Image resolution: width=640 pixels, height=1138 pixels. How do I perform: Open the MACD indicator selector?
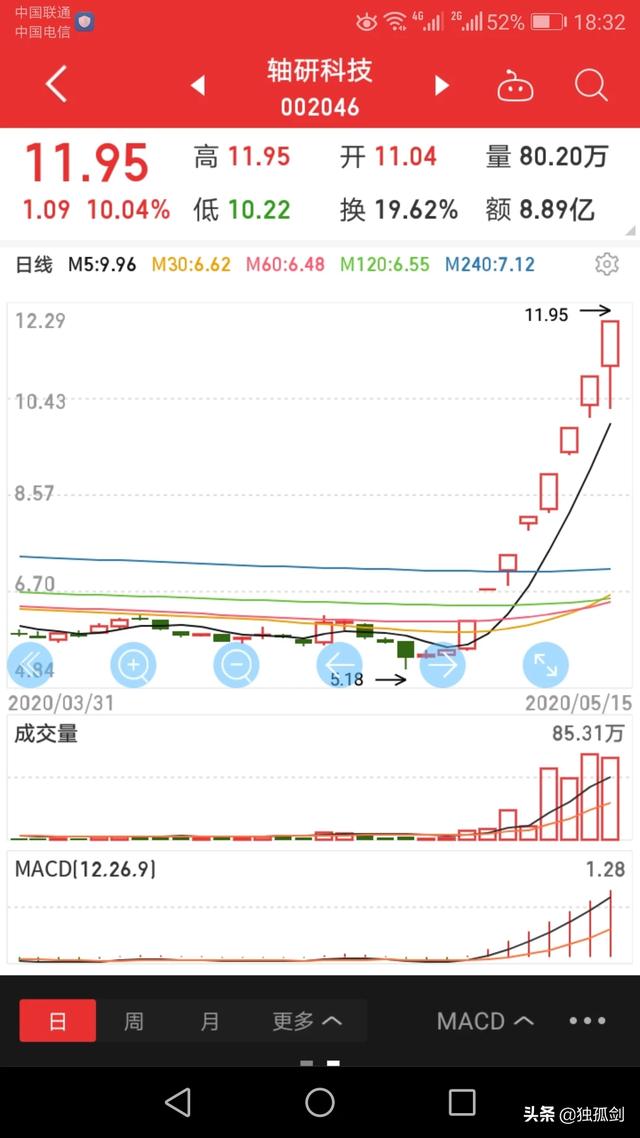(x=485, y=1021)
